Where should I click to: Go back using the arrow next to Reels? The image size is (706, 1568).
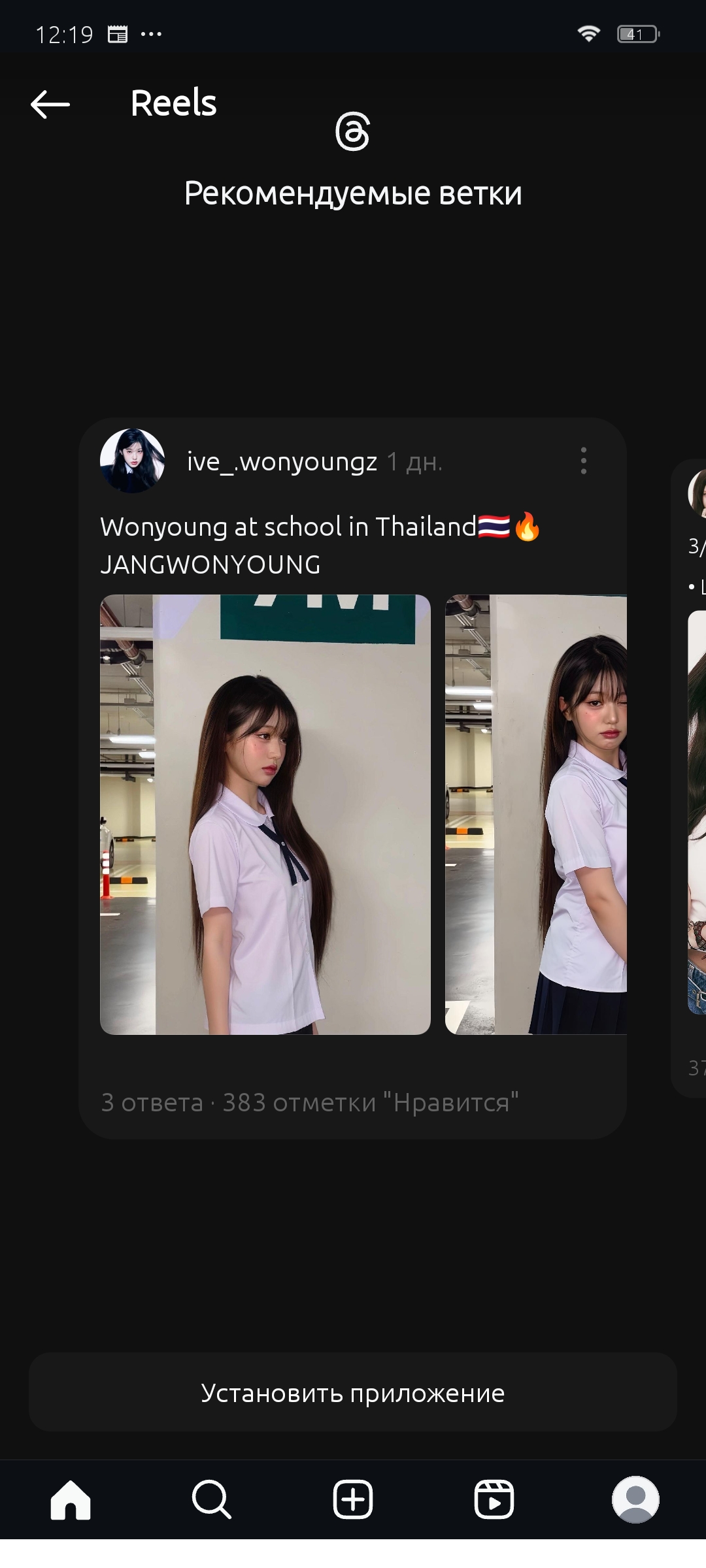coord(50,105)
